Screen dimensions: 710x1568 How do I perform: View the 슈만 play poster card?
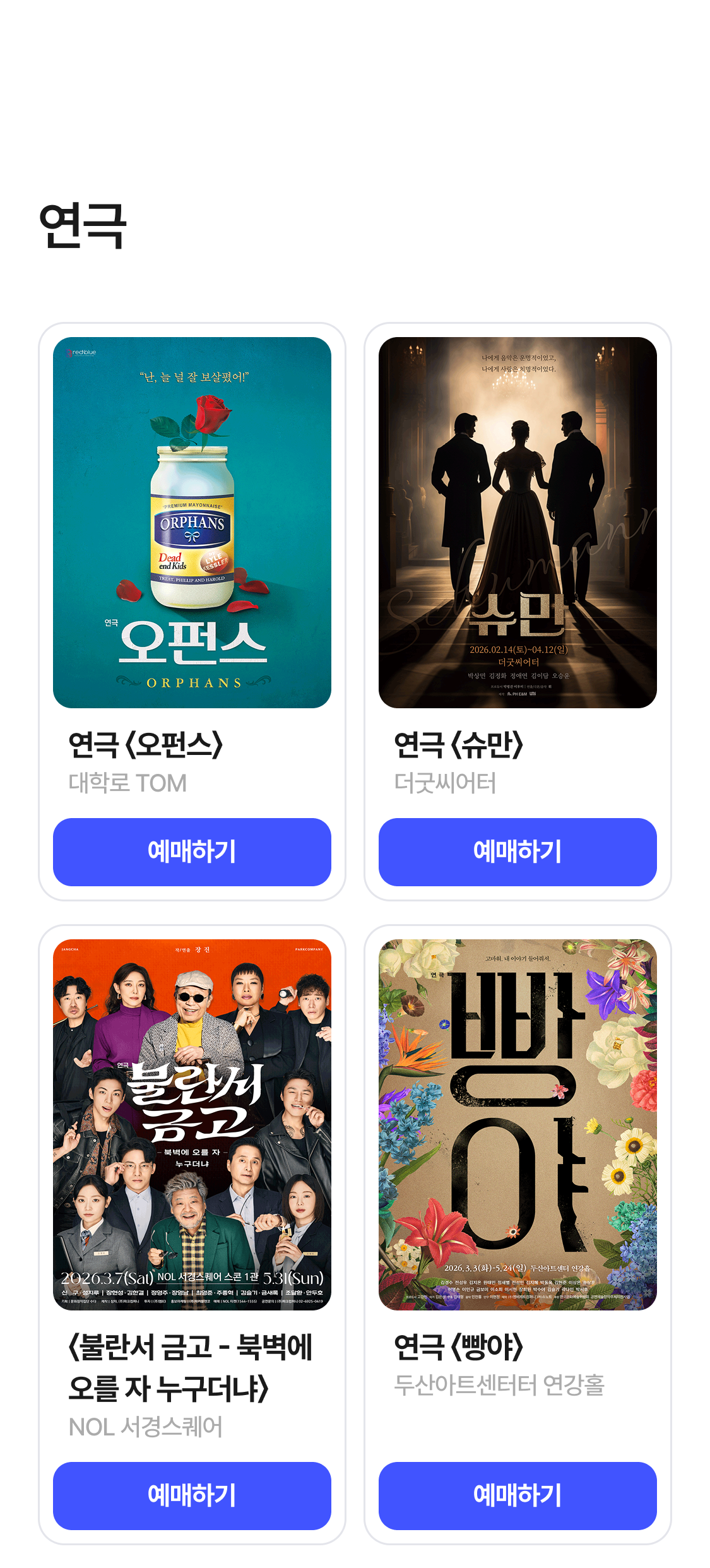[518, 523]
